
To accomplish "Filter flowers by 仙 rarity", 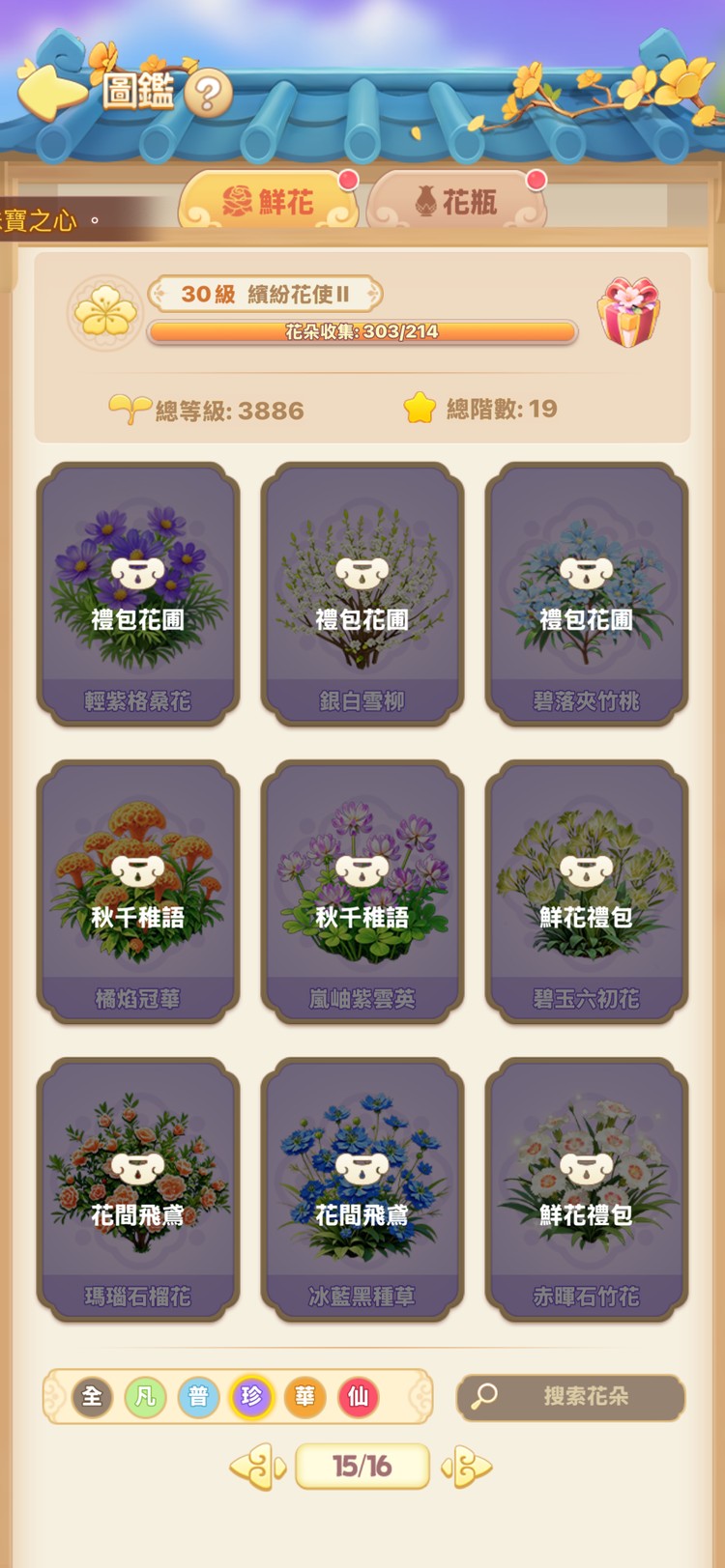I will pos(358,1397).
